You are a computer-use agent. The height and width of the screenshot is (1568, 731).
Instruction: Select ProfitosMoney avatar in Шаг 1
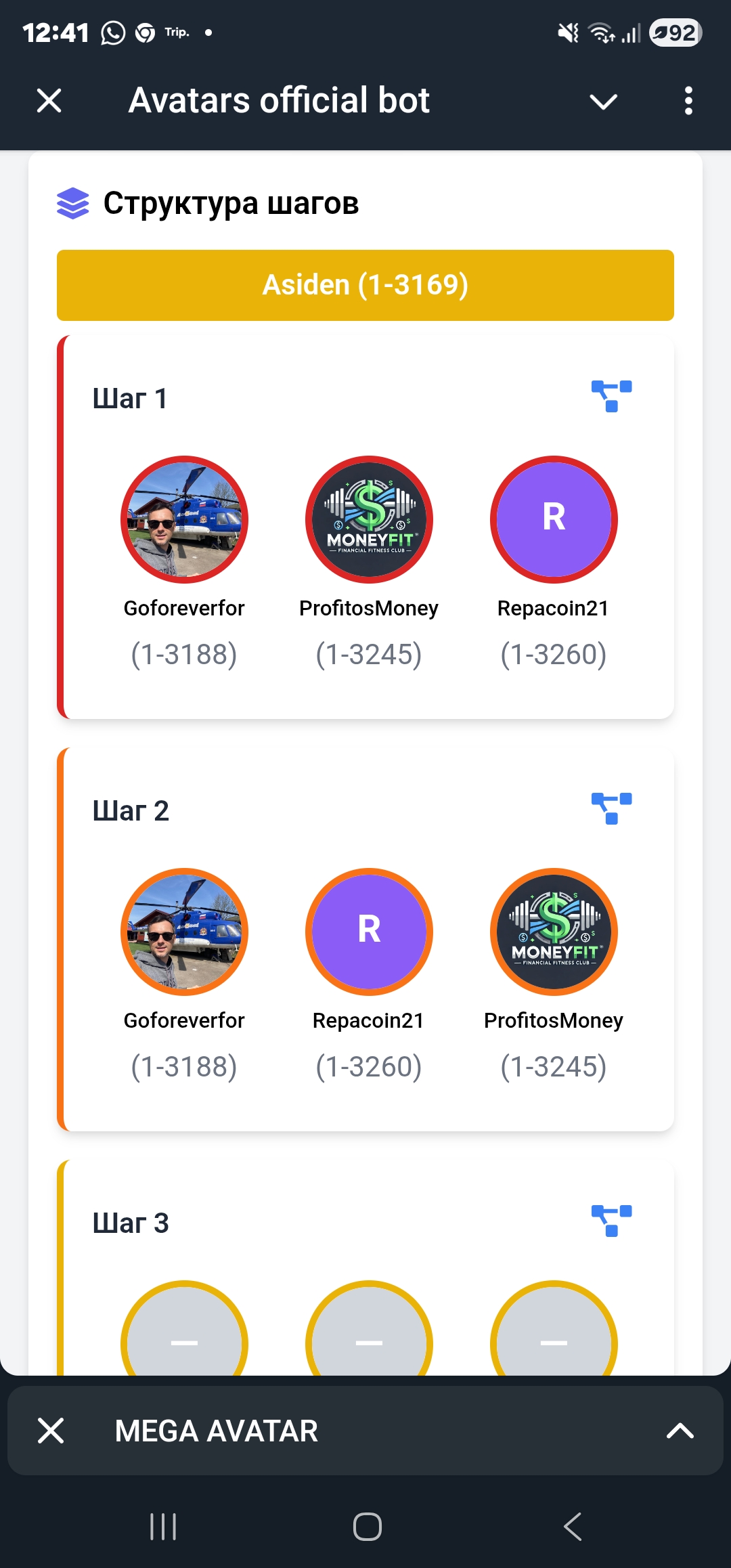(369, 519)
